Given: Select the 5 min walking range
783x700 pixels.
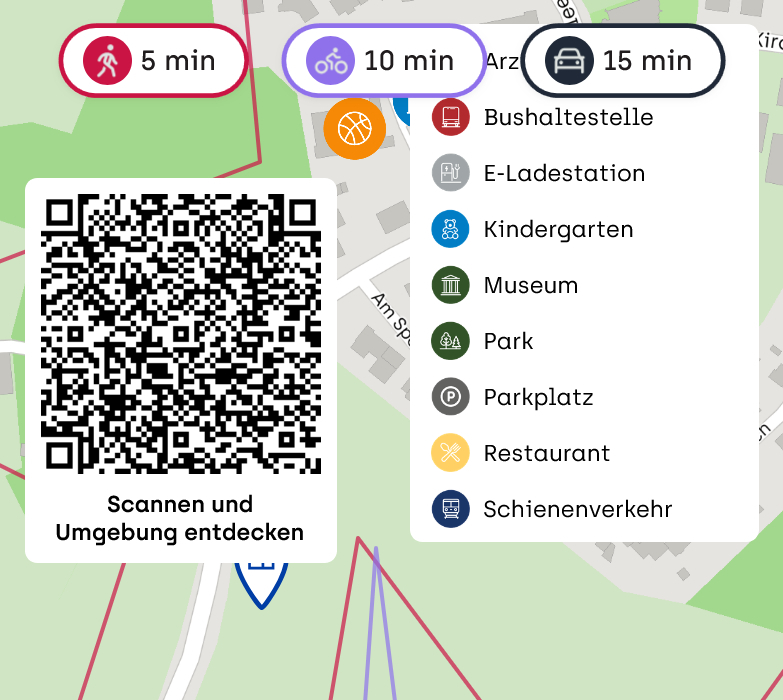Looking at the screenshot, I should click(x=153, y=61).
